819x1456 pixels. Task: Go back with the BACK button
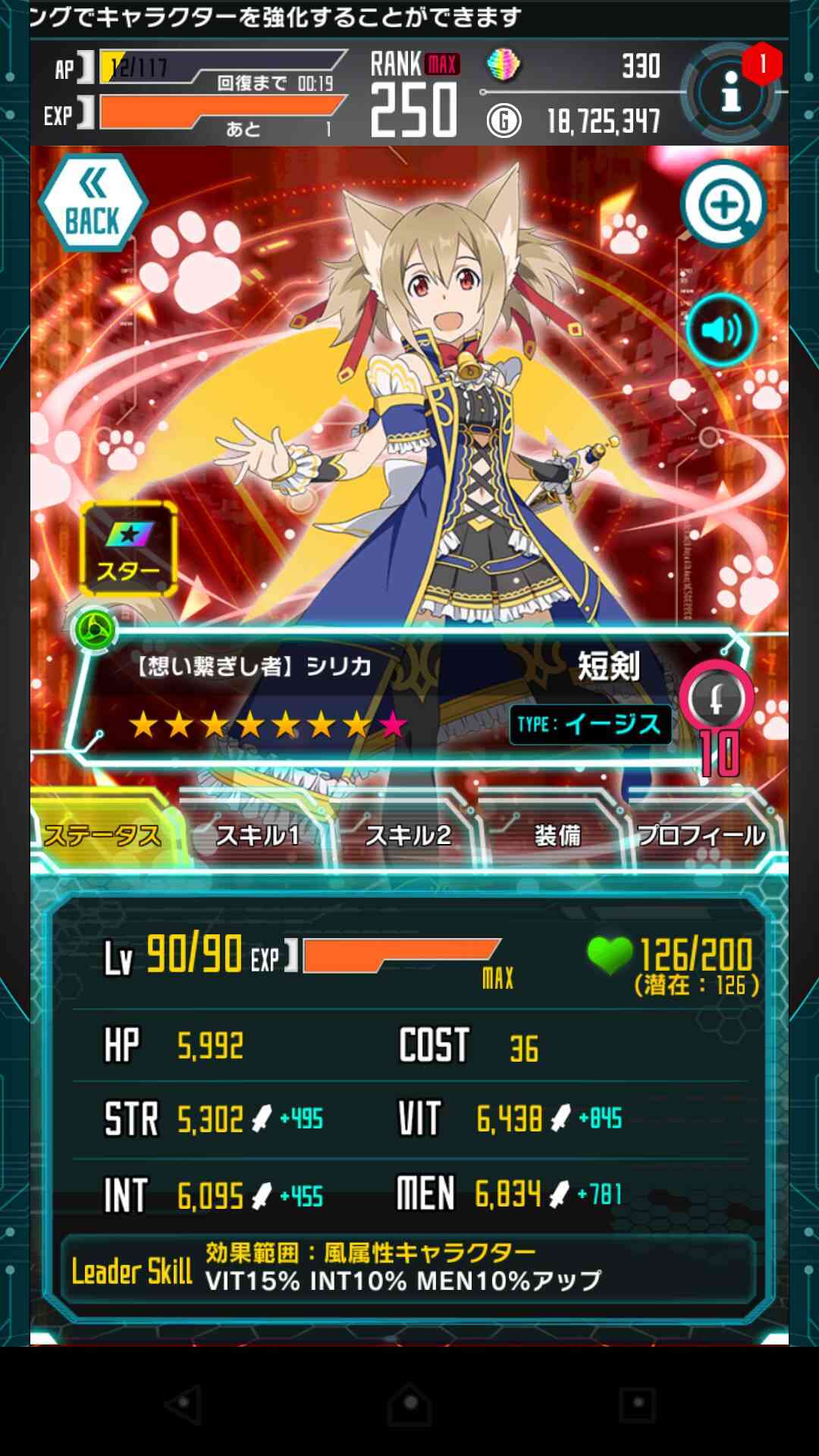click(x=93, y=203)
